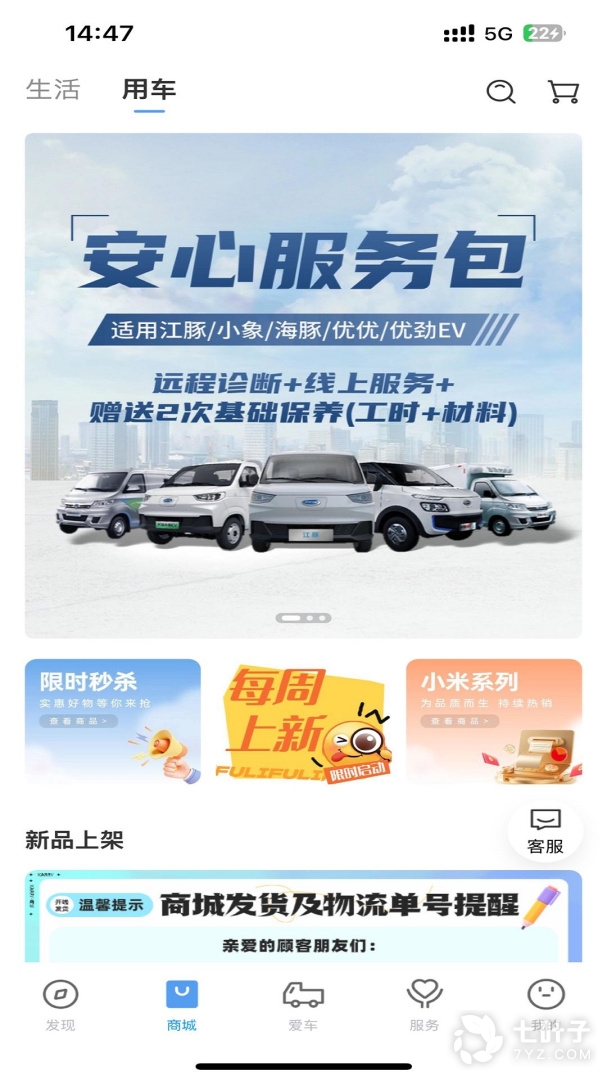This screenshot has height=1080, width=607.
Task: Open the 安心服务包 banner
Action: pos(303,385)
